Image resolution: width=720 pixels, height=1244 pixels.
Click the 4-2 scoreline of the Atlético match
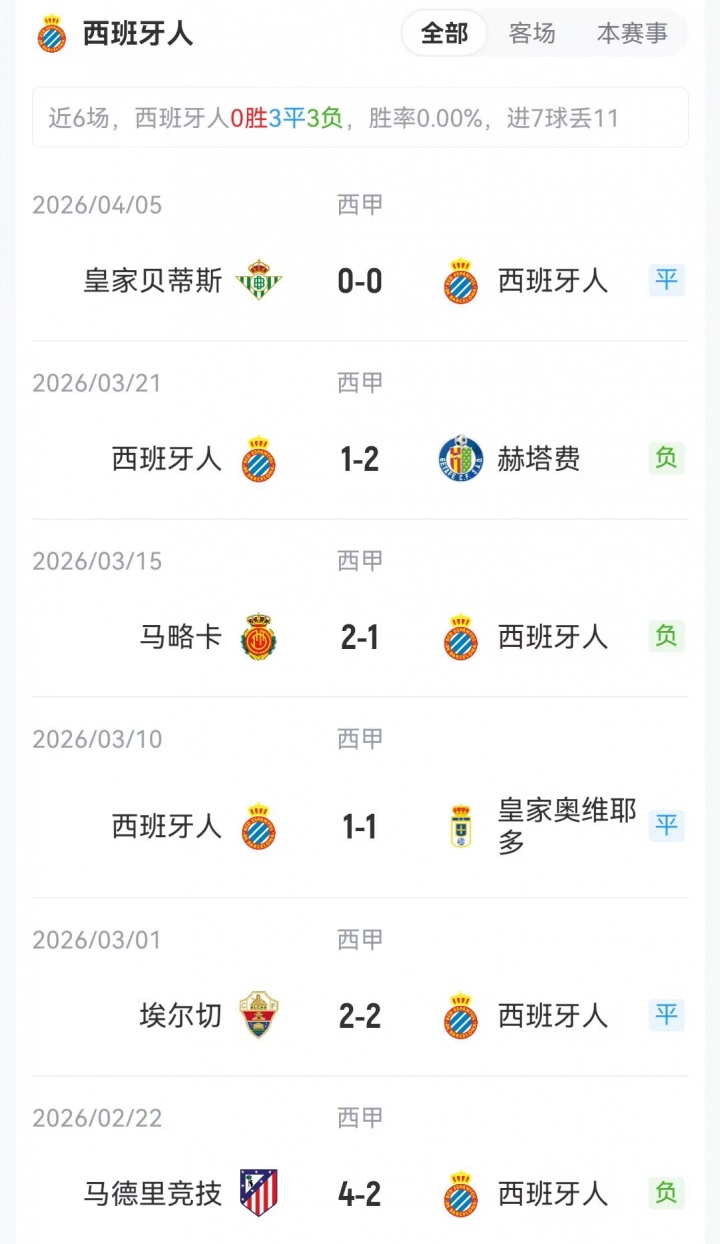click(x=360, y=1192)
